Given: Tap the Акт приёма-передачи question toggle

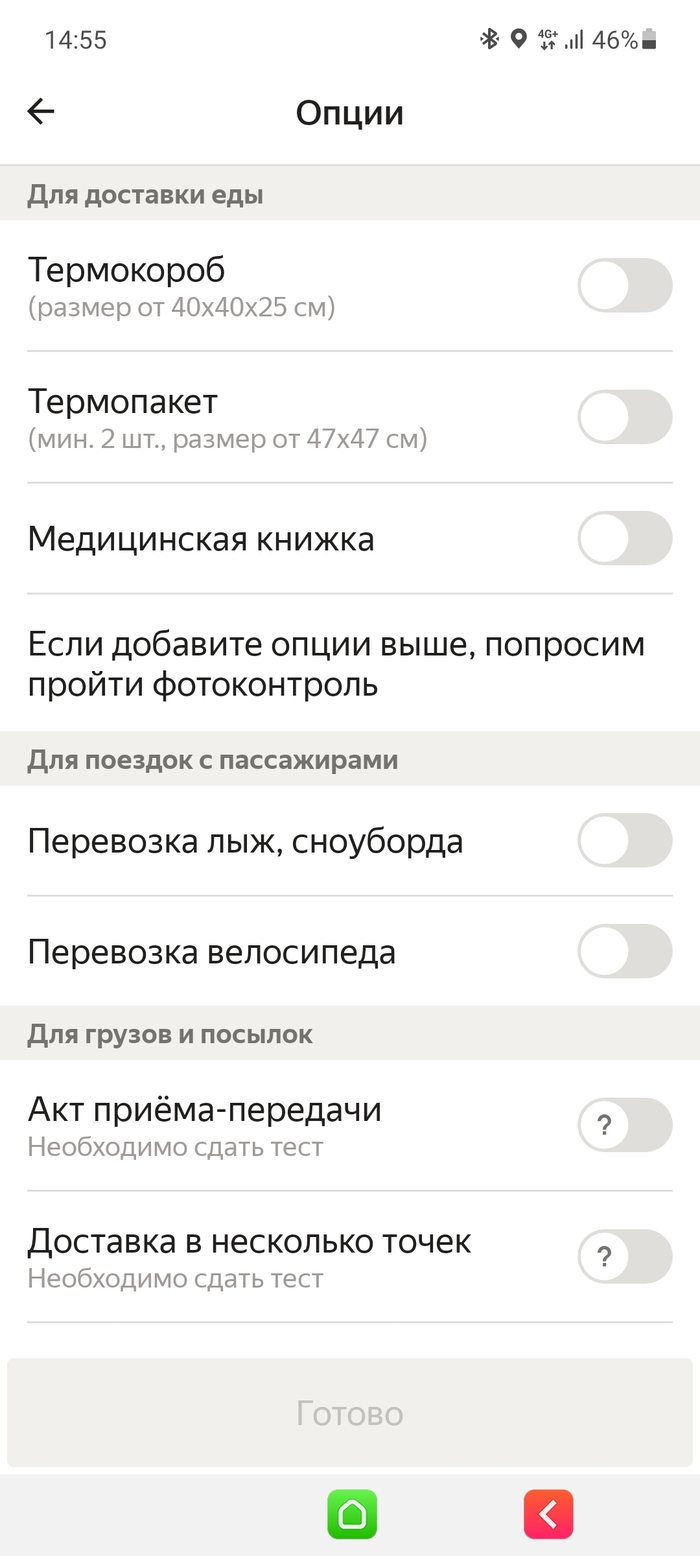Looking at the screenshot, I should tap(624, 1125).
